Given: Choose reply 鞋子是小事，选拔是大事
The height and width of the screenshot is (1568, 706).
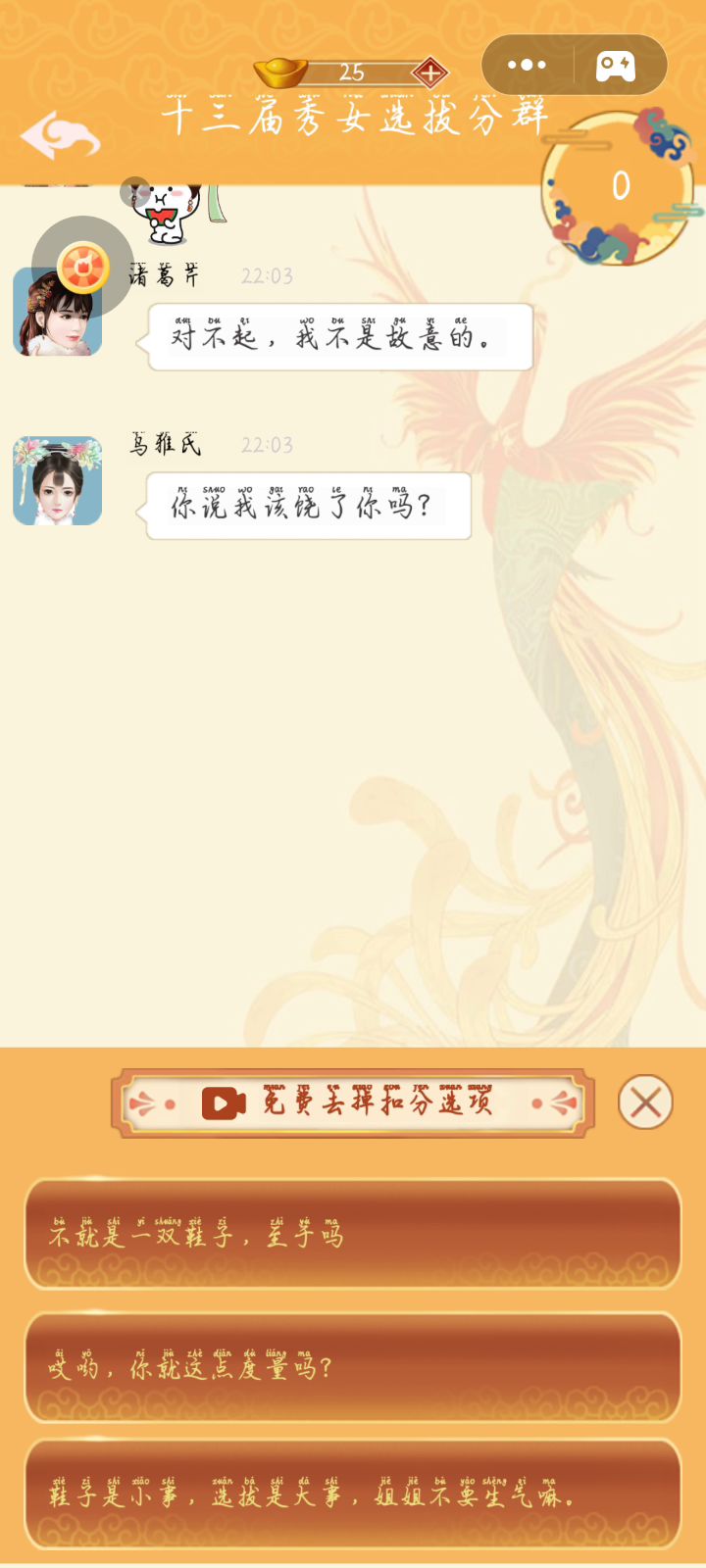Looking at the screenshot, I should pos(353,1494).
